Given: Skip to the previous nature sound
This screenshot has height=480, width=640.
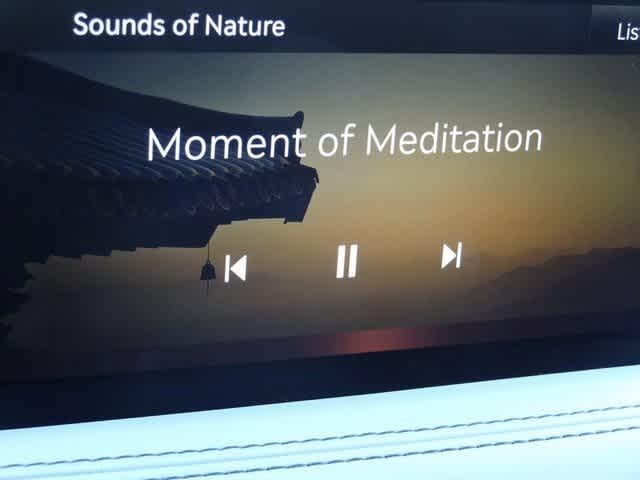Looking at the screenshot, I should click(235, 268).
